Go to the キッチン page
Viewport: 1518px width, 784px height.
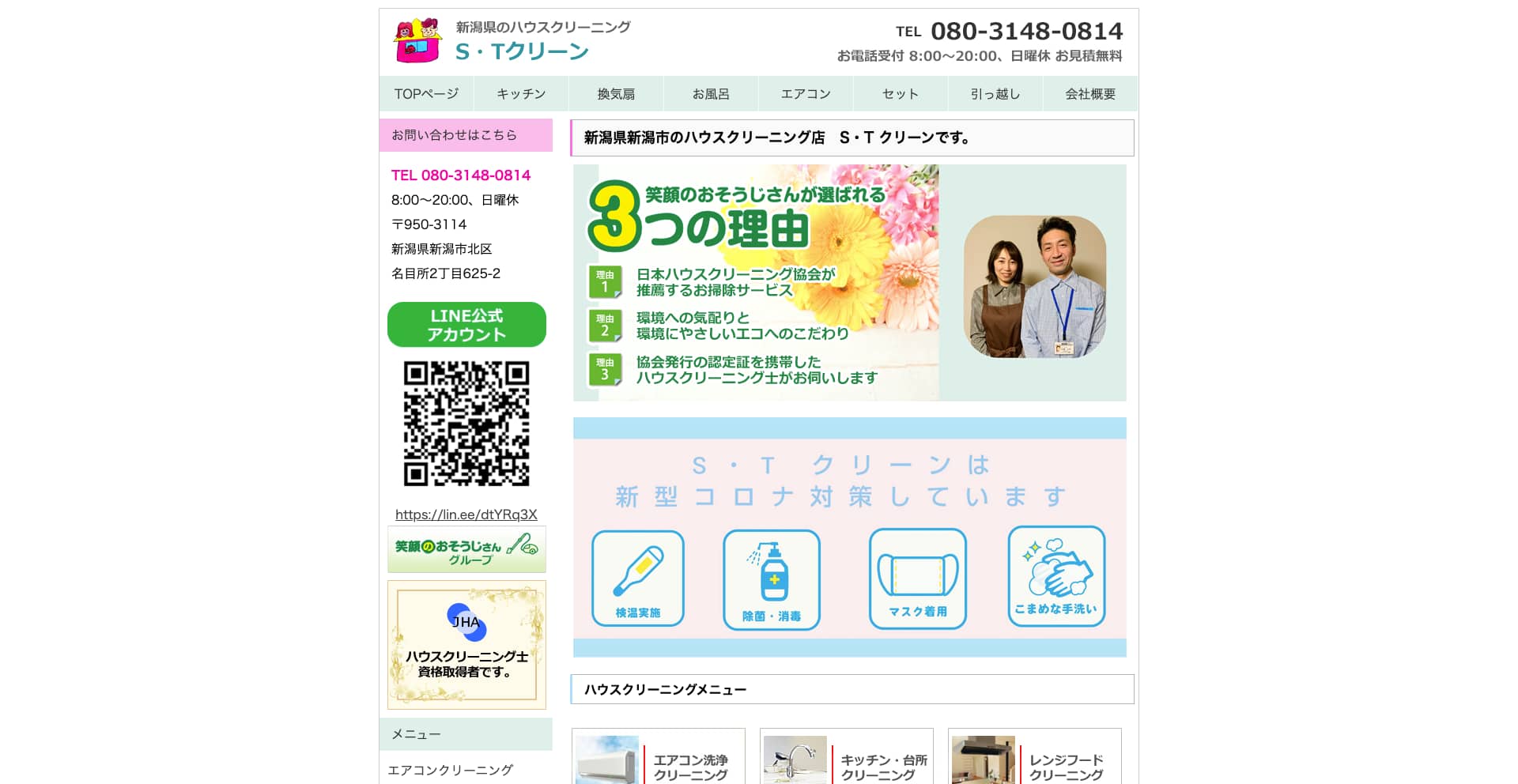pos(521,94)
